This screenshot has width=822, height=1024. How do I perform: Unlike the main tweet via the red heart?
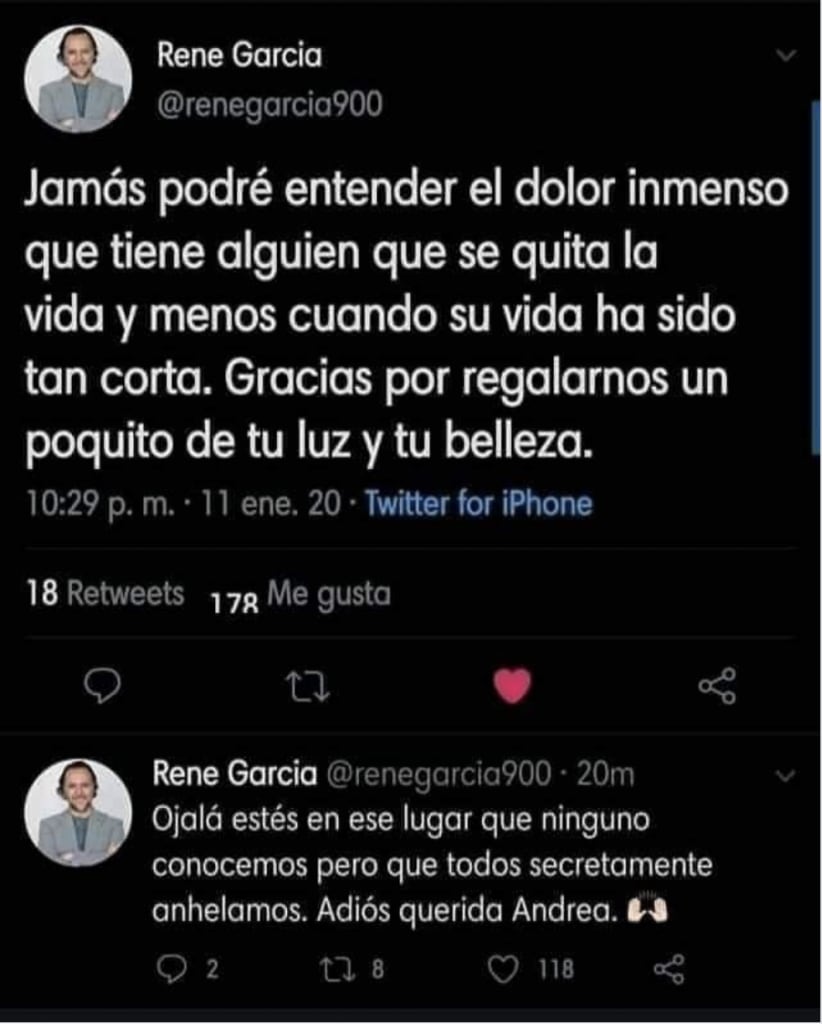(513, 683)
